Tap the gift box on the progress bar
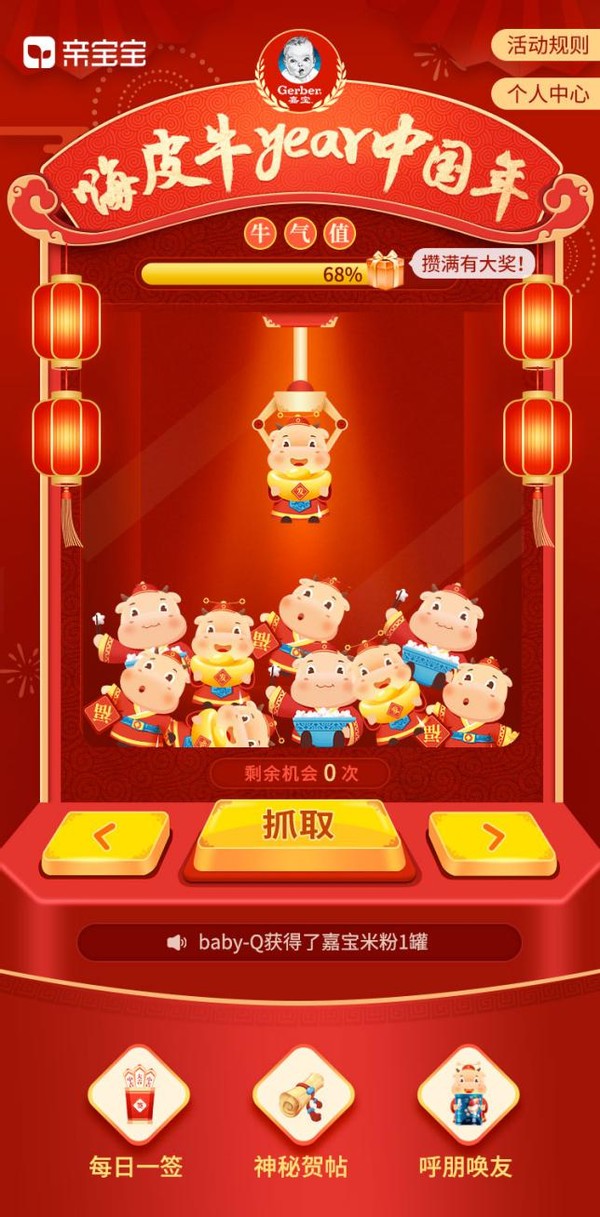600x1217 pixels. [385, 270]
